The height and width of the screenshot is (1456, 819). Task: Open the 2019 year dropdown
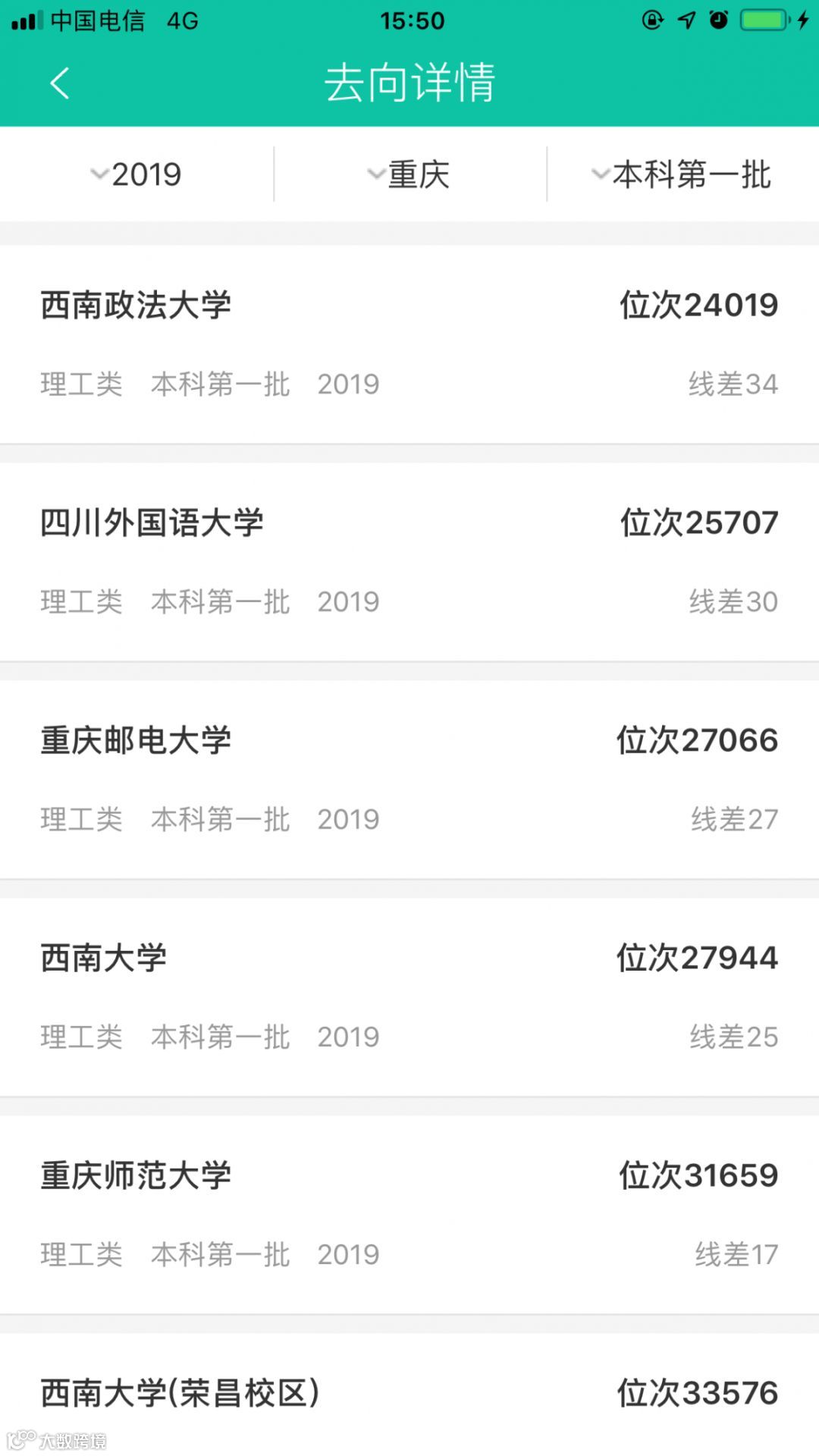click(x=136, y=174)
